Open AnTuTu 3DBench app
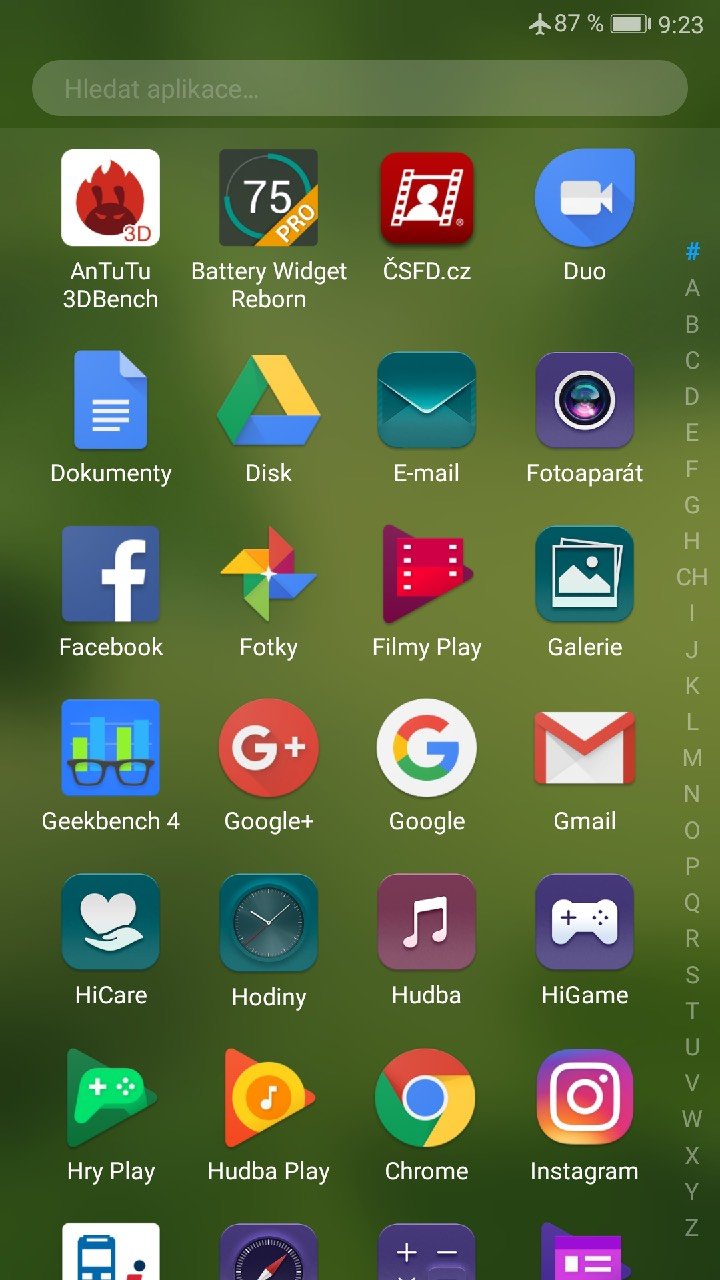The image size is (720, 1280). point(110,198)
